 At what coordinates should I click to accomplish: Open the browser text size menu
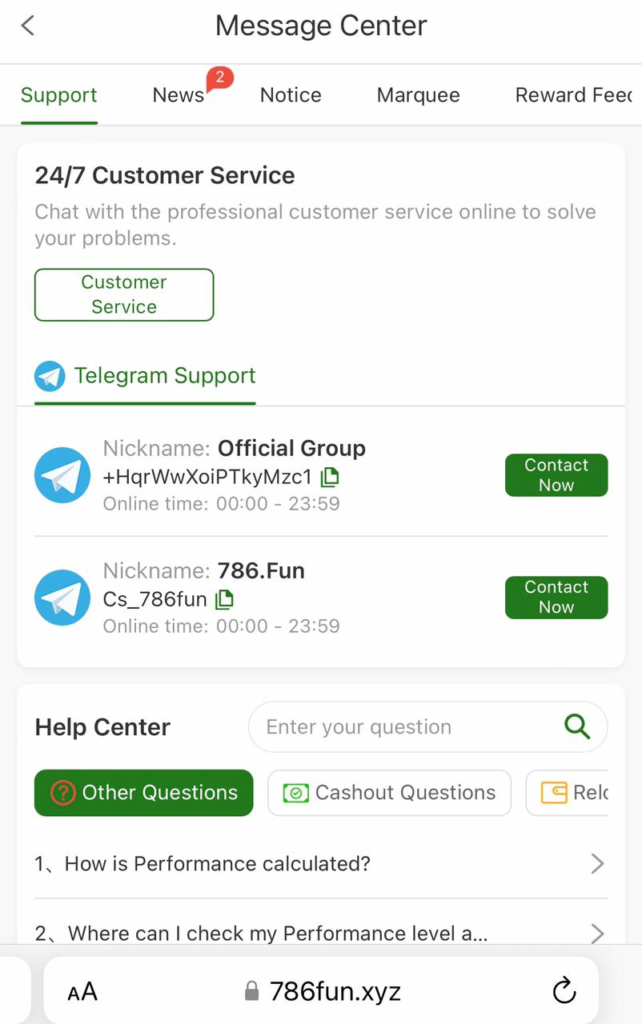point(83,992)
